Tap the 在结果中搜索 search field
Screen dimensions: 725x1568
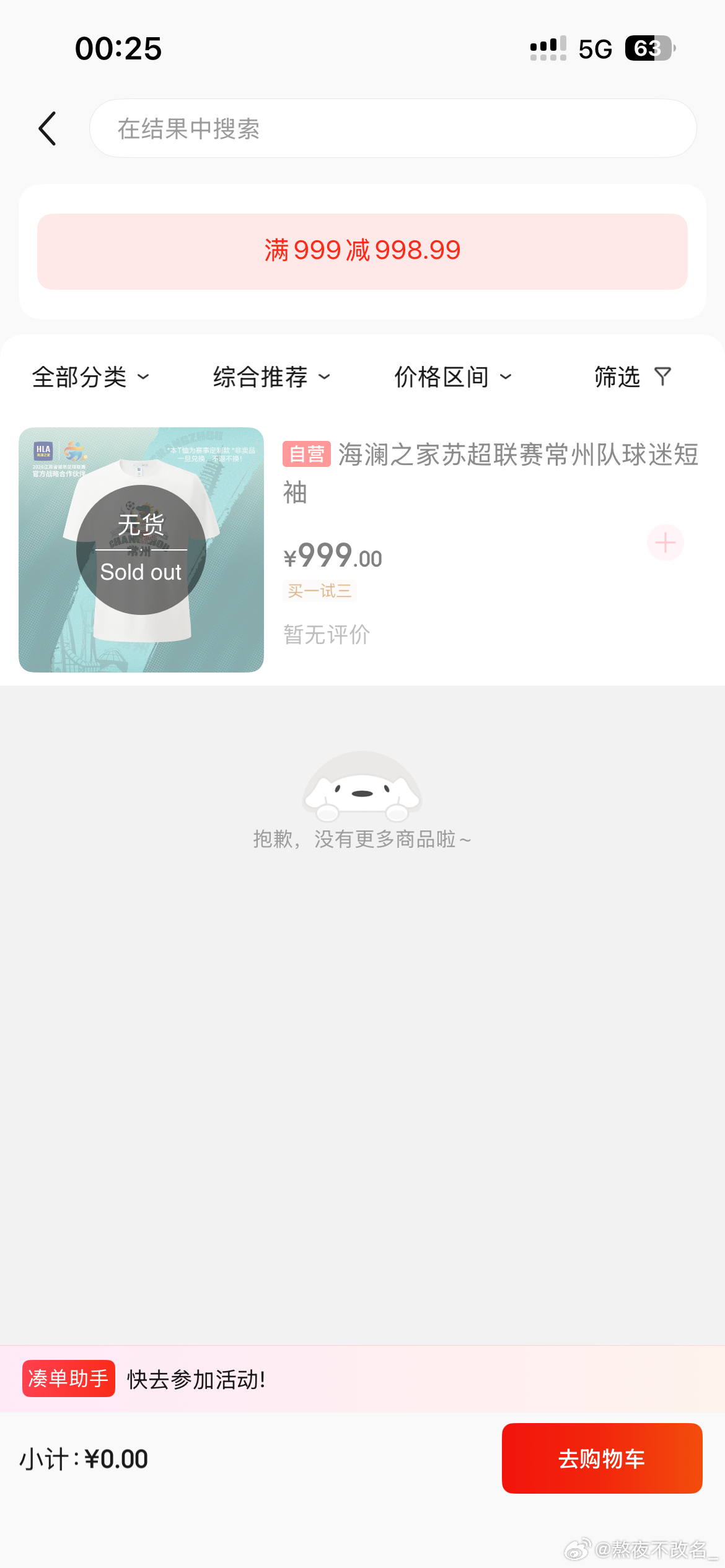(393, 129)
